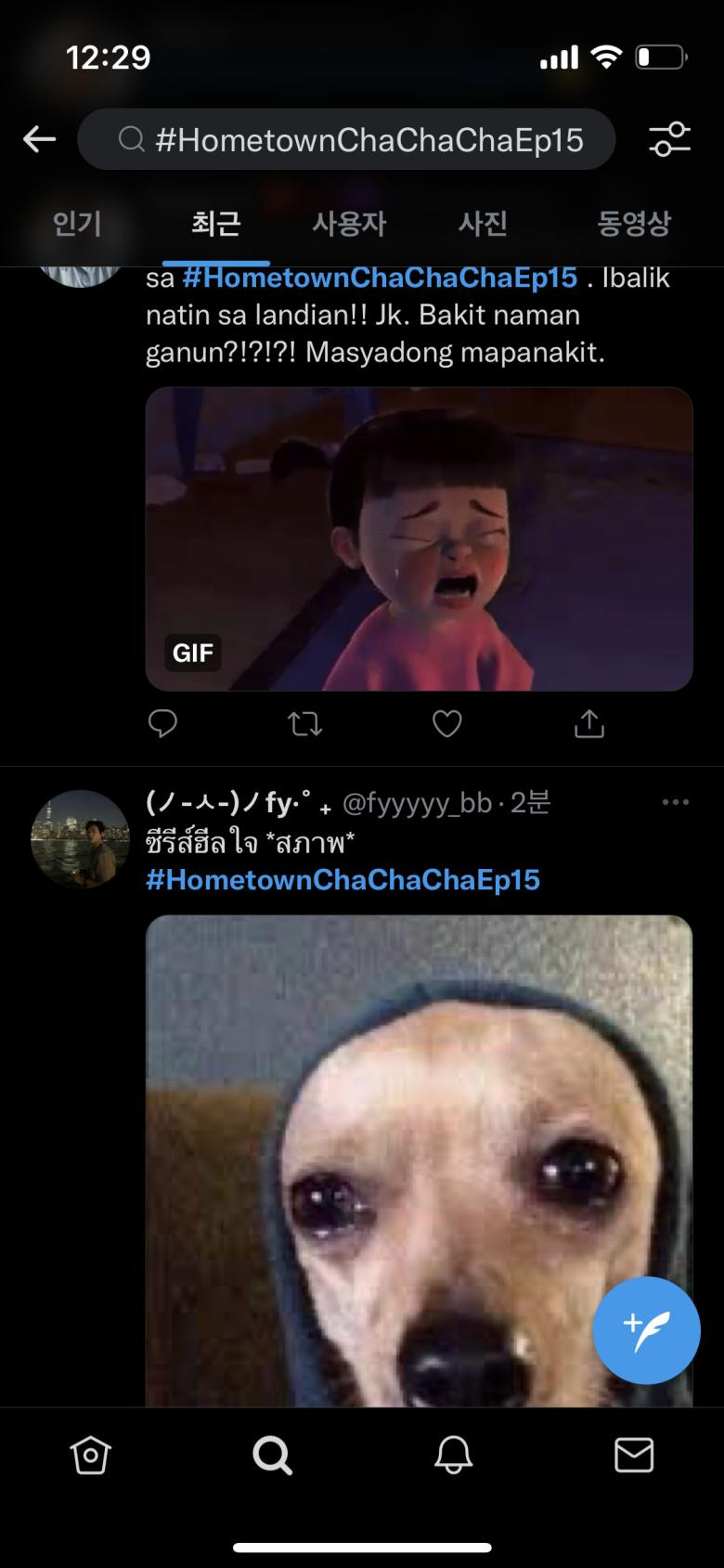Open more options on @fyyyy_bb tweet

[675, 801]
